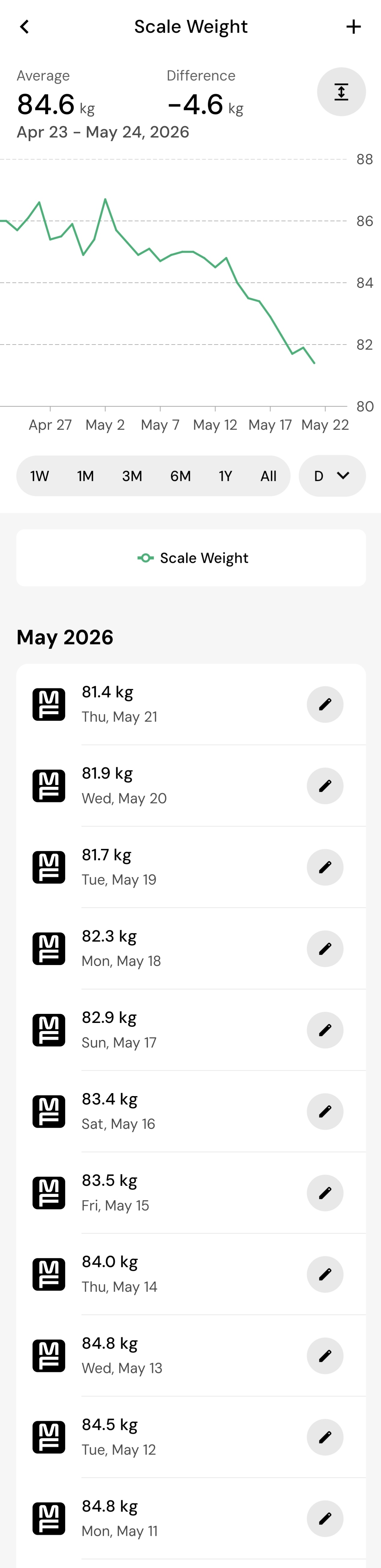Edit the Mon, May 18 weight entry
381x1568 pixels.
[x=325, y=949]
